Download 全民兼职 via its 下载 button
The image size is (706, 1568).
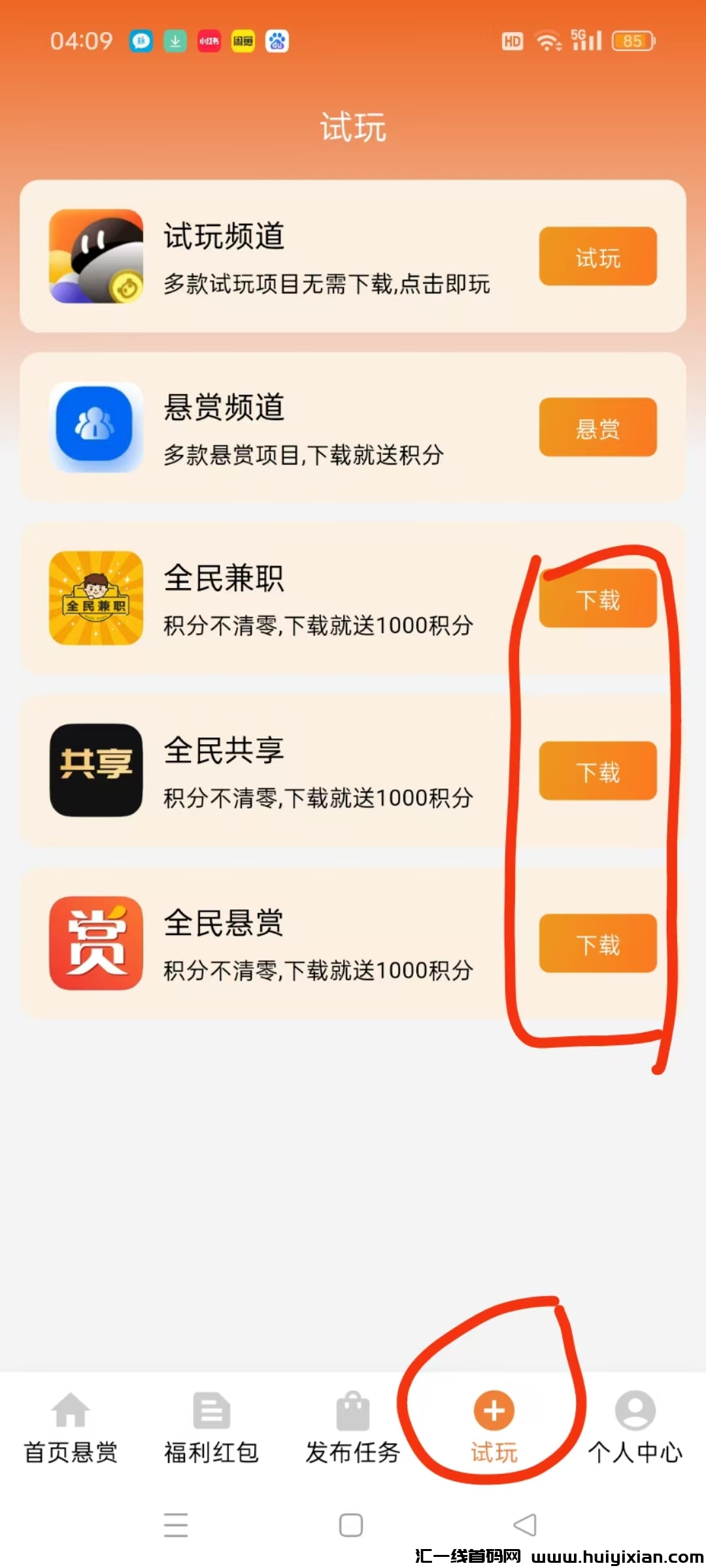[597, 599]
